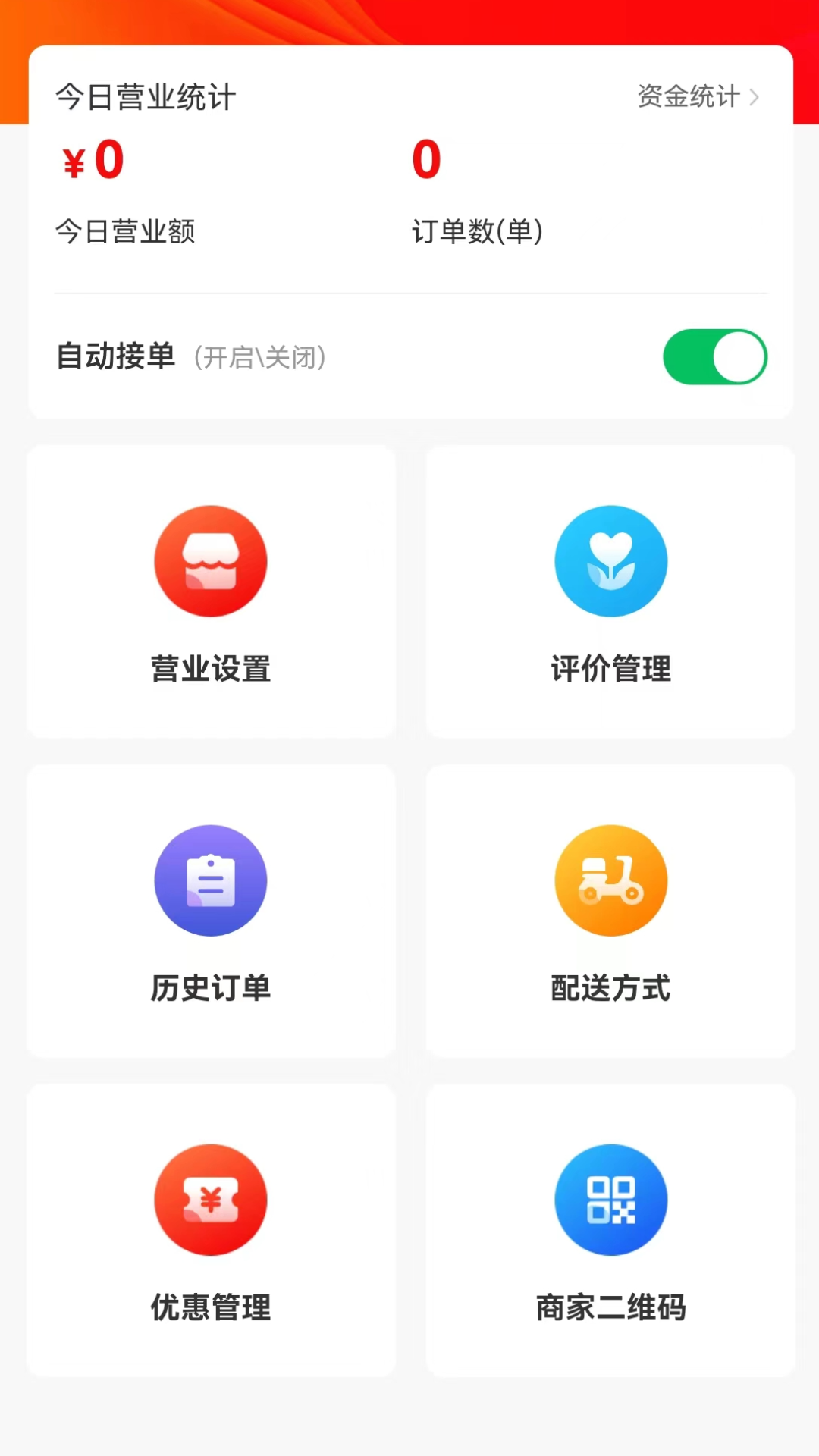Tap the blue heart-flower icon for 评价管理
The image size is (819, 1456).
[x=611, y=560]
